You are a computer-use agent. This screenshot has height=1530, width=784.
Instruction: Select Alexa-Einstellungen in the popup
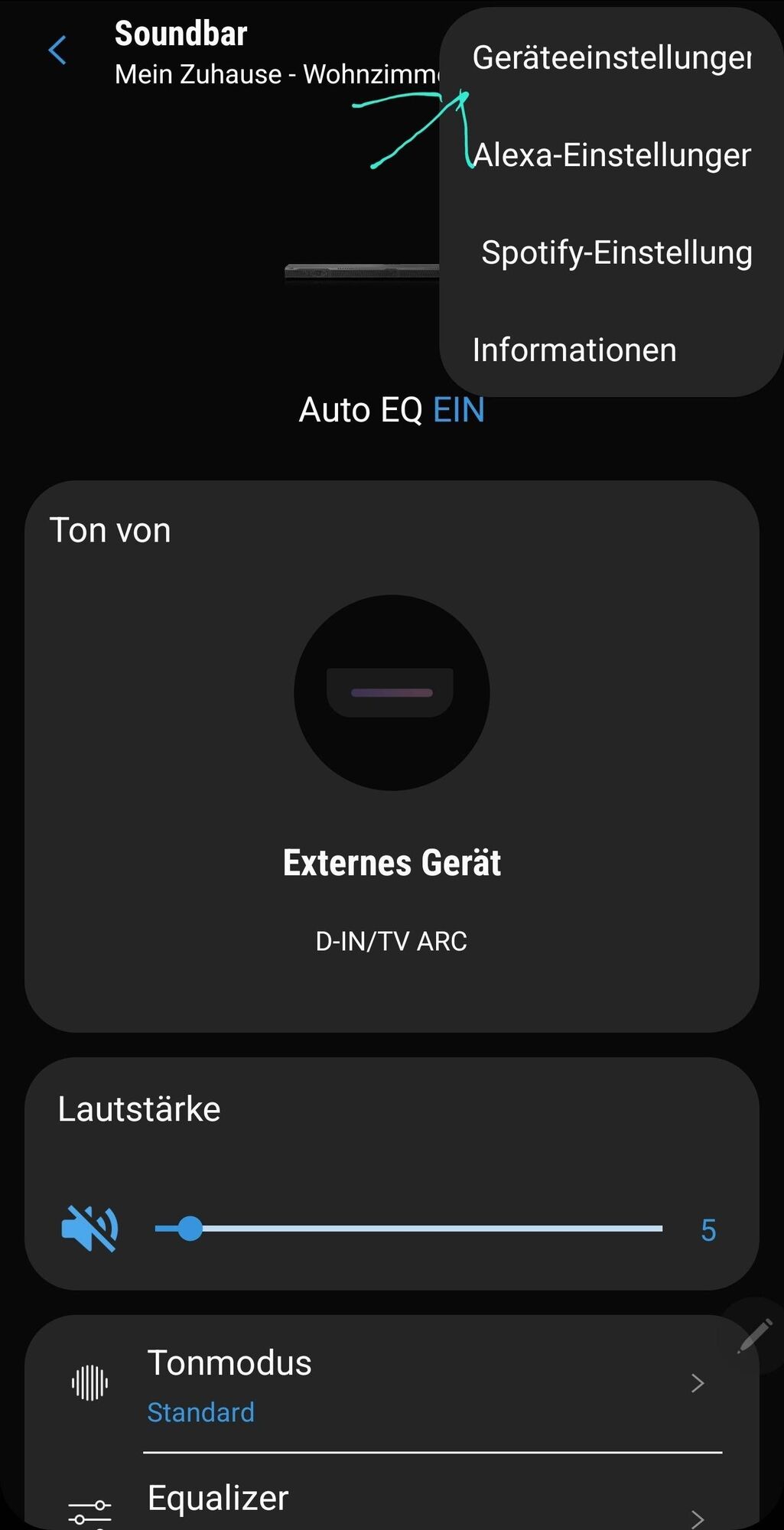[x=611, y=155]
